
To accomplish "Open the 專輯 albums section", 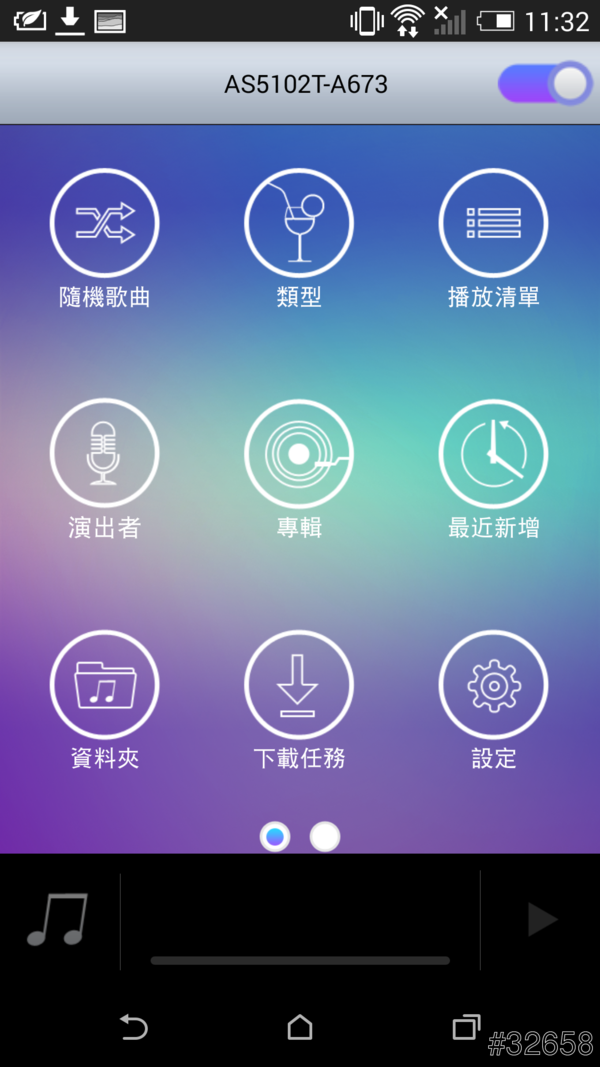I will (299, 453).
